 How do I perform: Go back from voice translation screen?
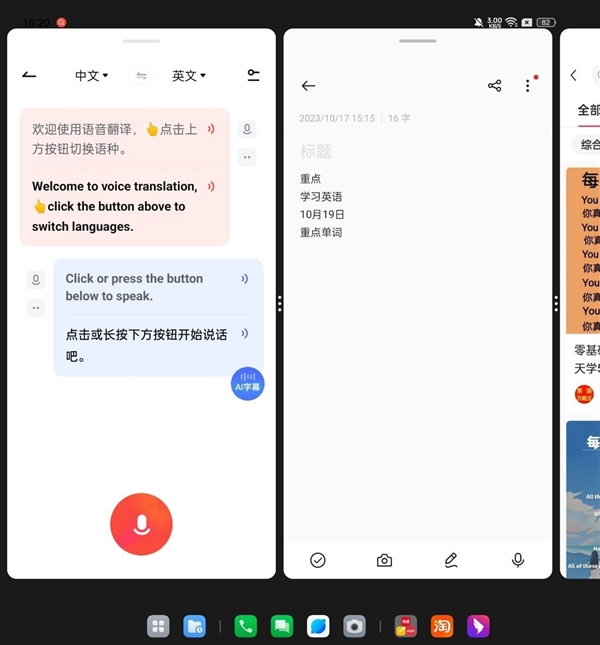point(29,75)
